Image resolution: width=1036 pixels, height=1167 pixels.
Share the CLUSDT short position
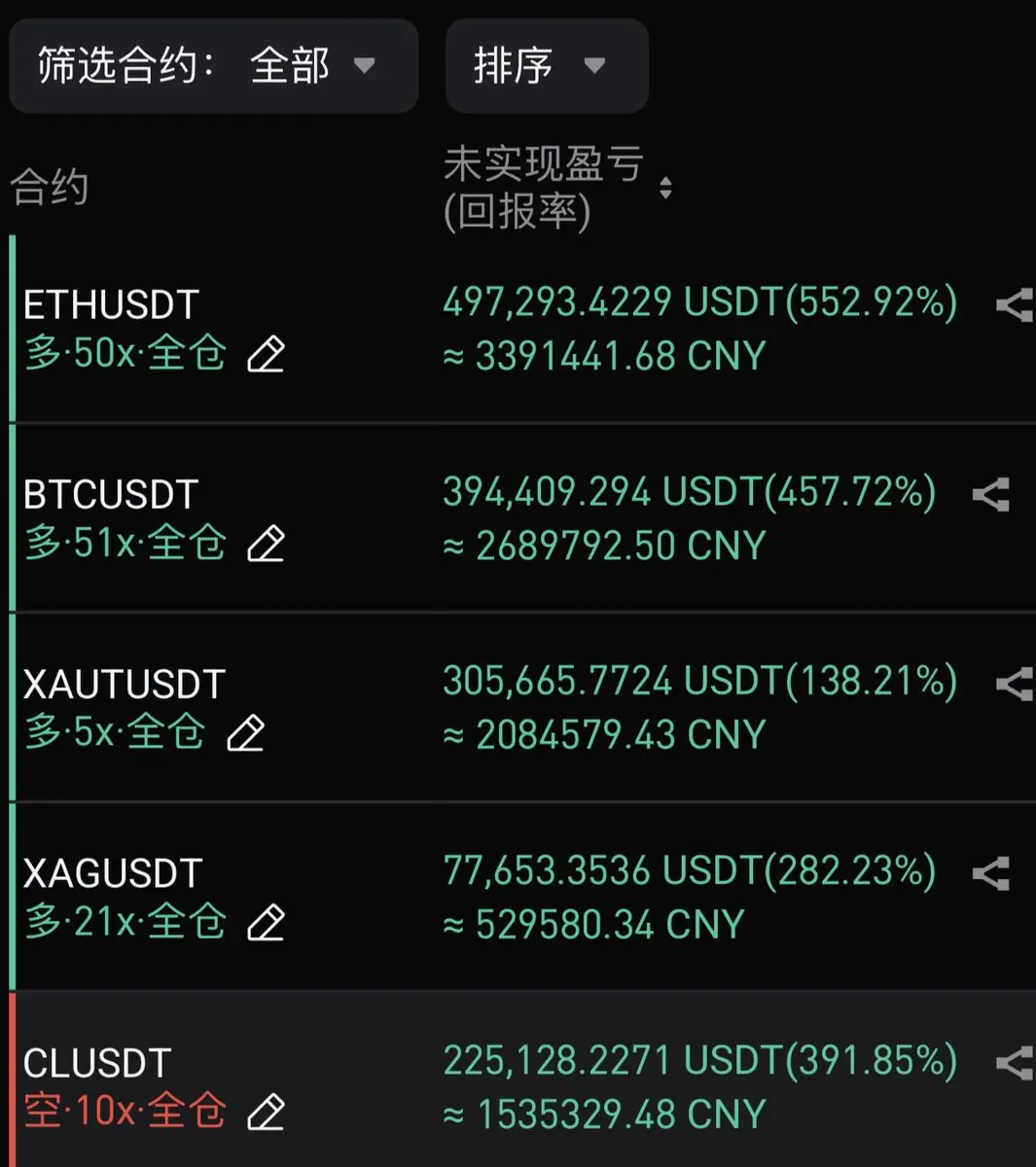click(1014, 1063)
